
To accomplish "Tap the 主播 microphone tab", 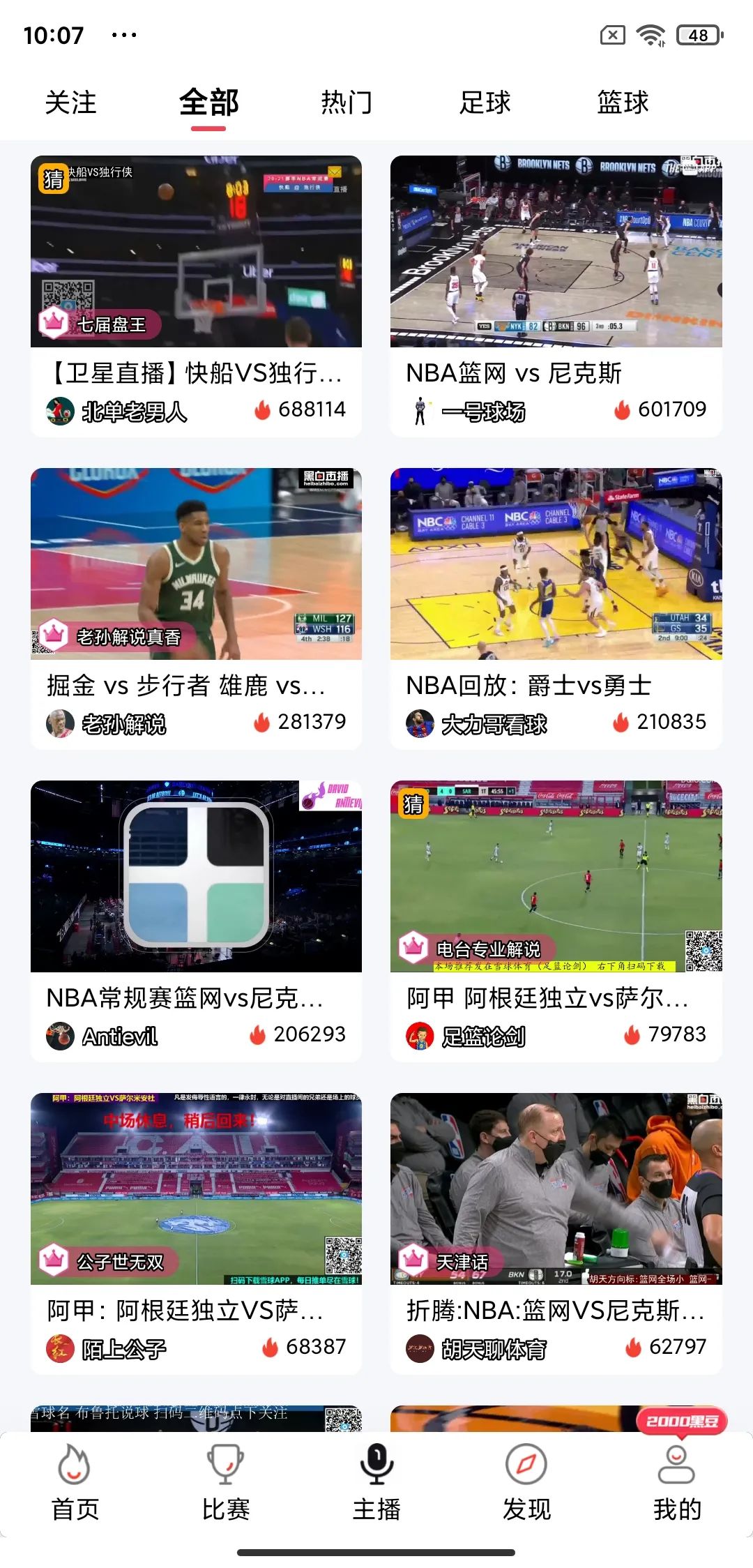I will [376, 1483].
